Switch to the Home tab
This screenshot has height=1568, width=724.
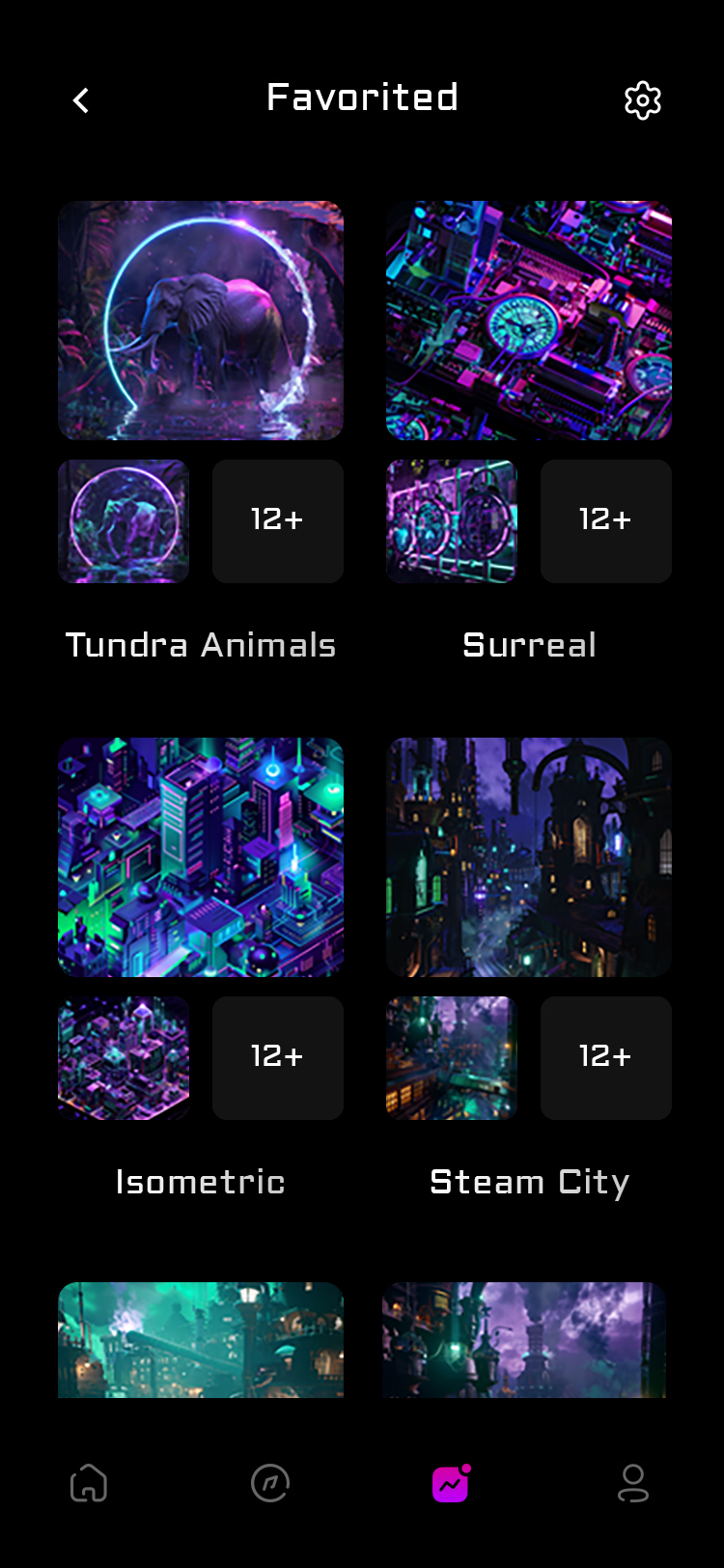click(89, 1483)
